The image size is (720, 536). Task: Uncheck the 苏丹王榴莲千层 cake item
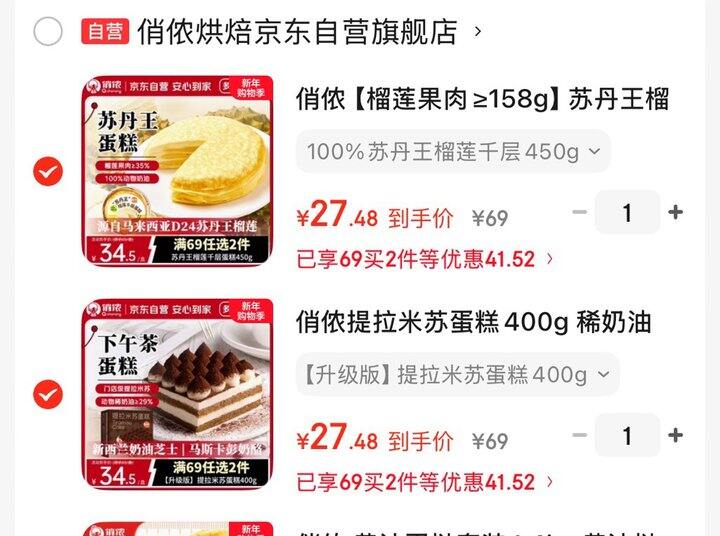[48, 172]
